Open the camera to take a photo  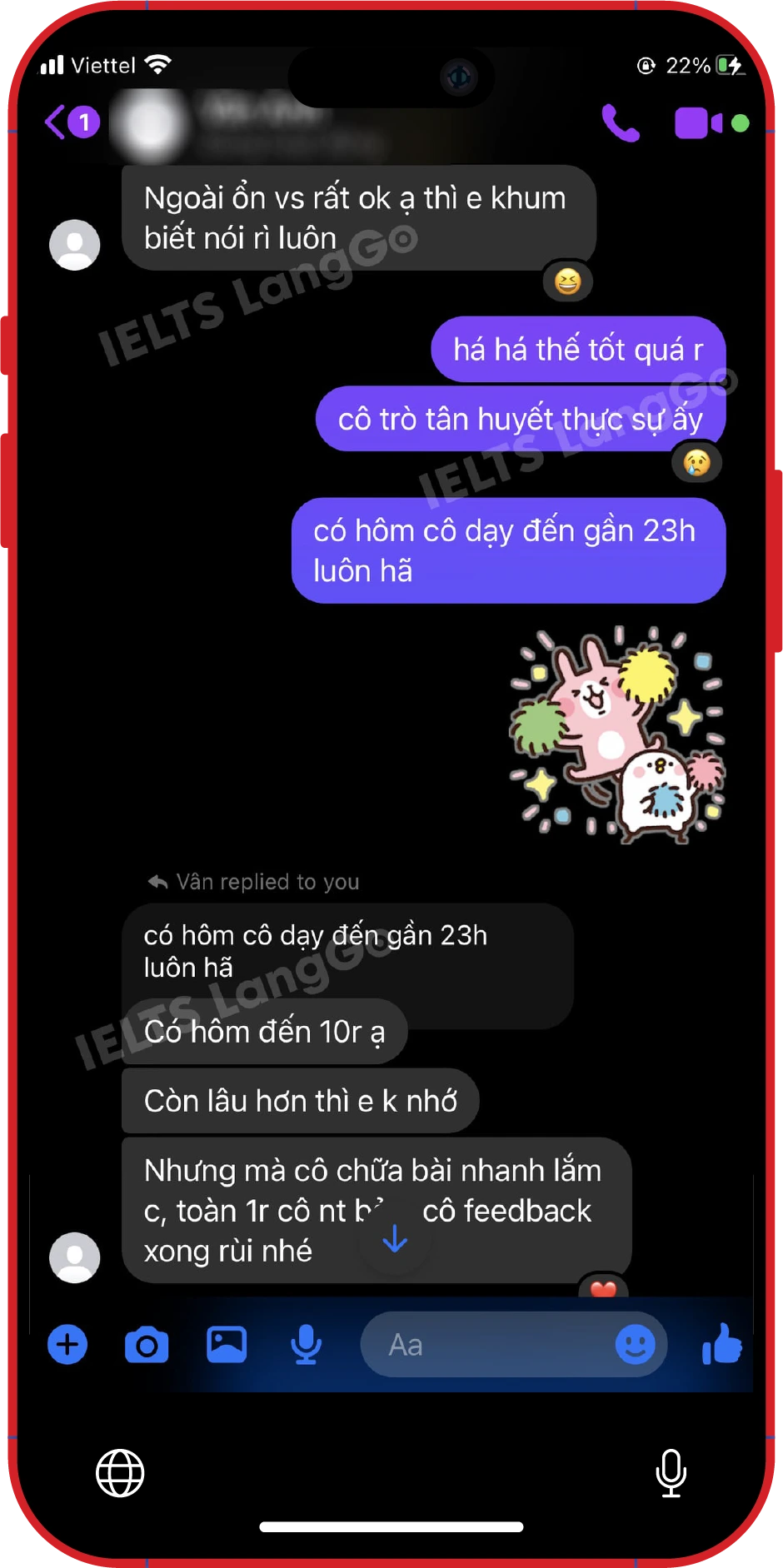(x=147, y=1344)
